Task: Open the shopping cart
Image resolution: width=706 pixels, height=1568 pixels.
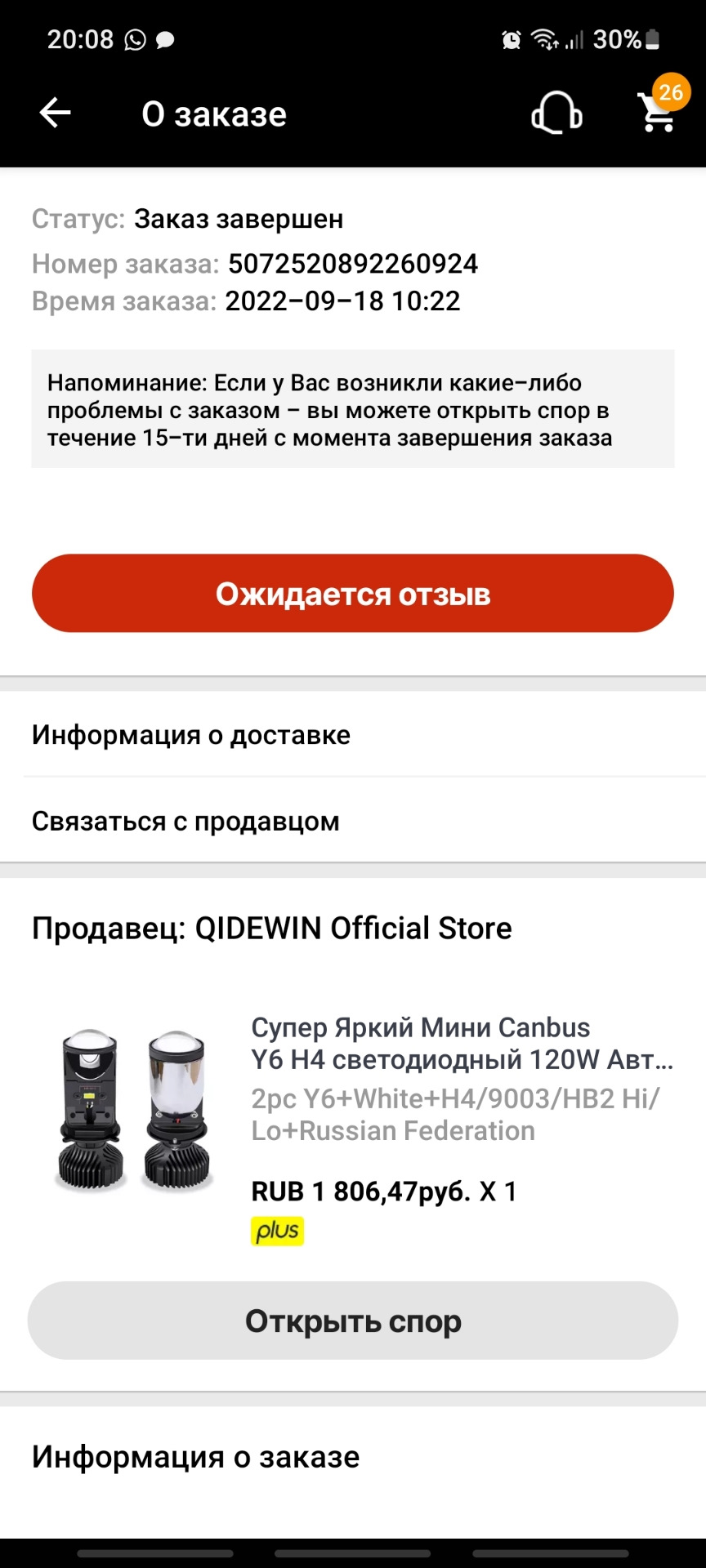Action: tap(659, 113)
